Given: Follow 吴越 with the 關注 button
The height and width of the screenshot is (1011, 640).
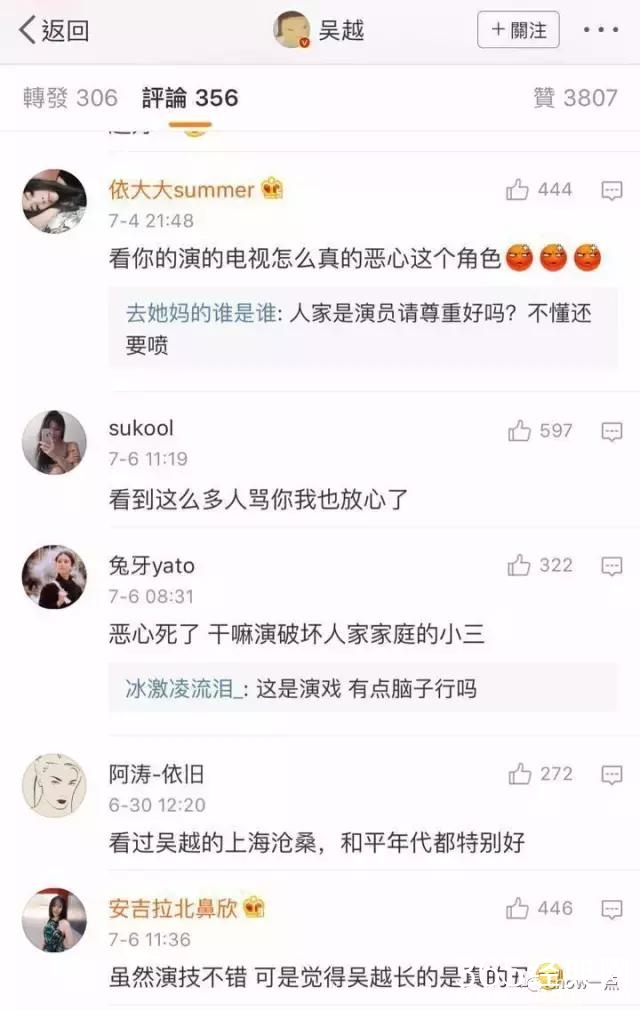Looking at the screenshot, I should (517, 30).
